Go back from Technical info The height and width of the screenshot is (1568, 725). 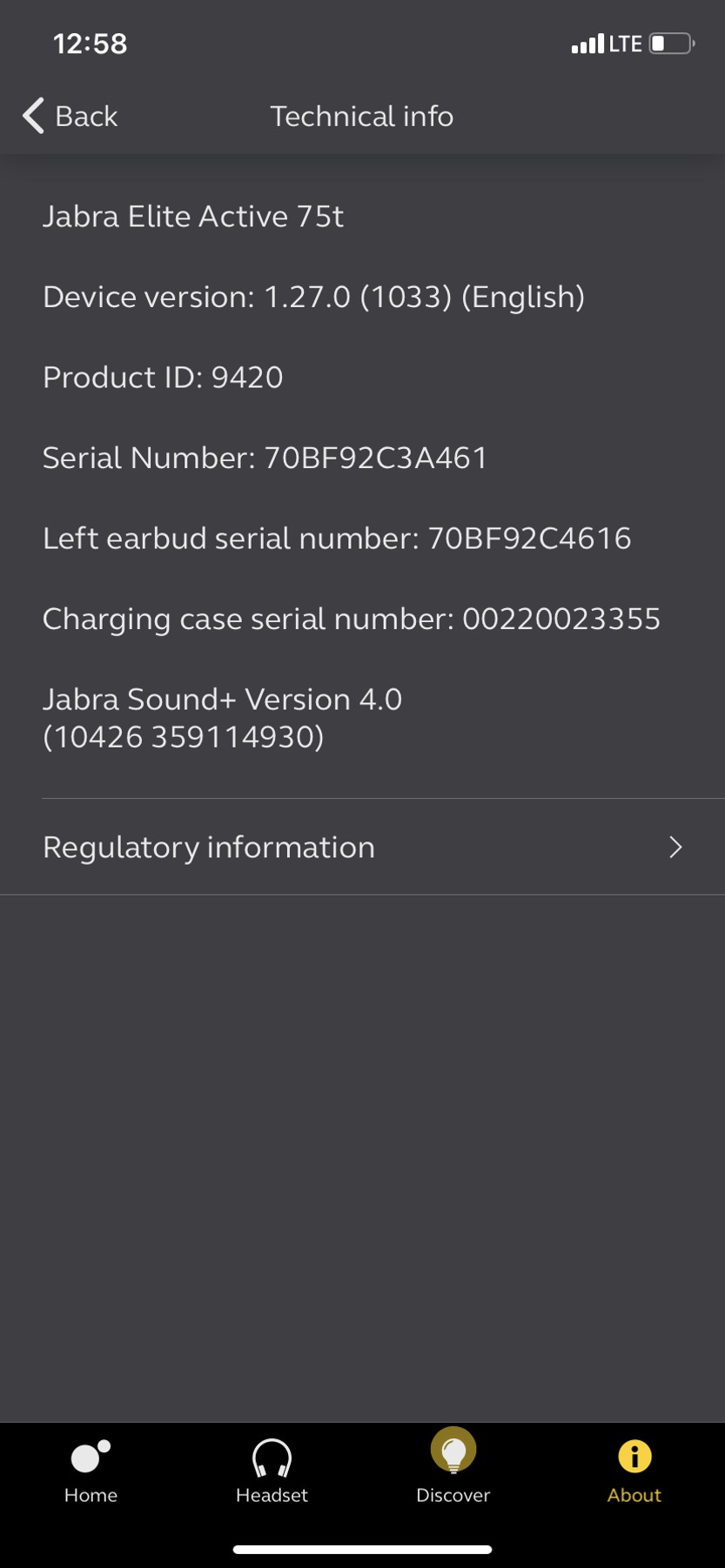click(70, 116)
